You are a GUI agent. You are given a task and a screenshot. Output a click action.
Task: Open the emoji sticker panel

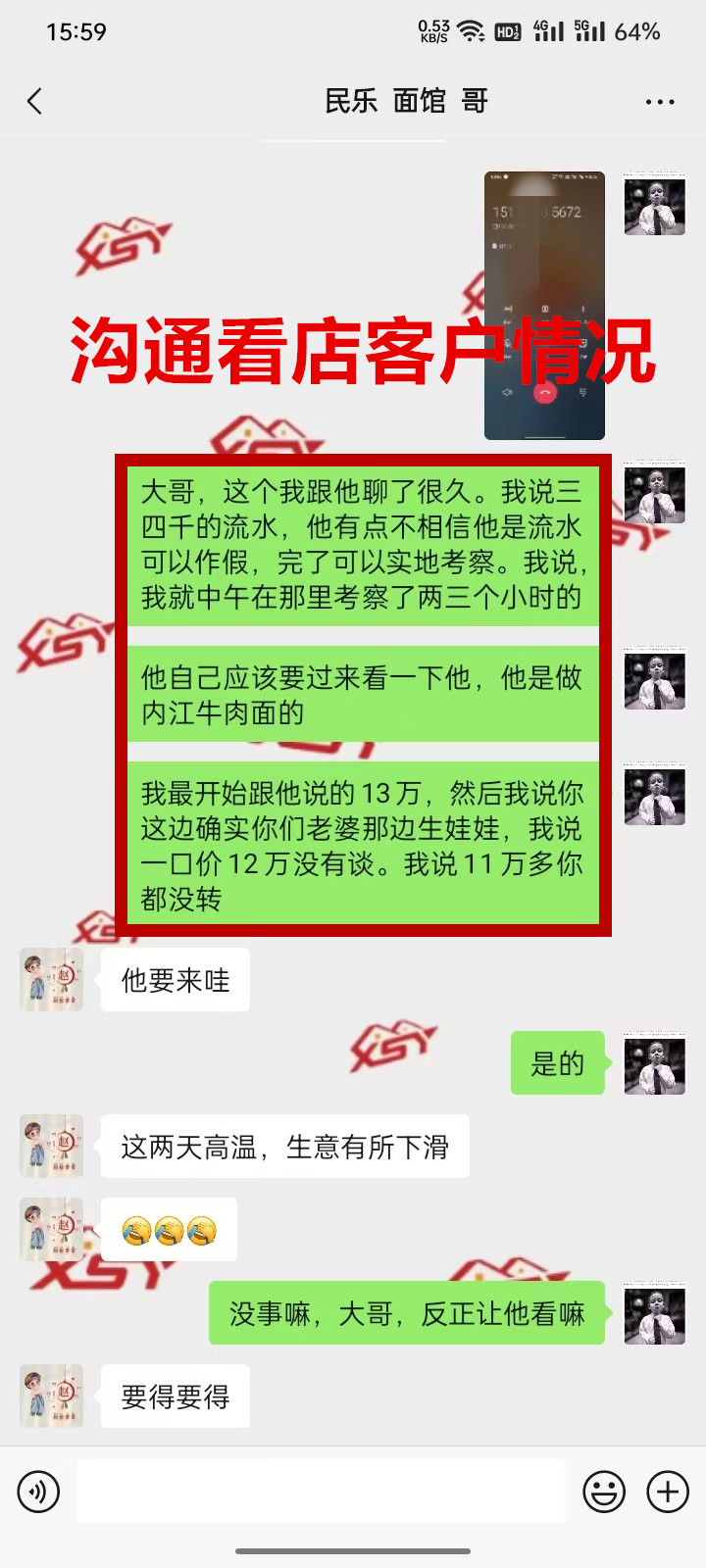coord(604,1493)
